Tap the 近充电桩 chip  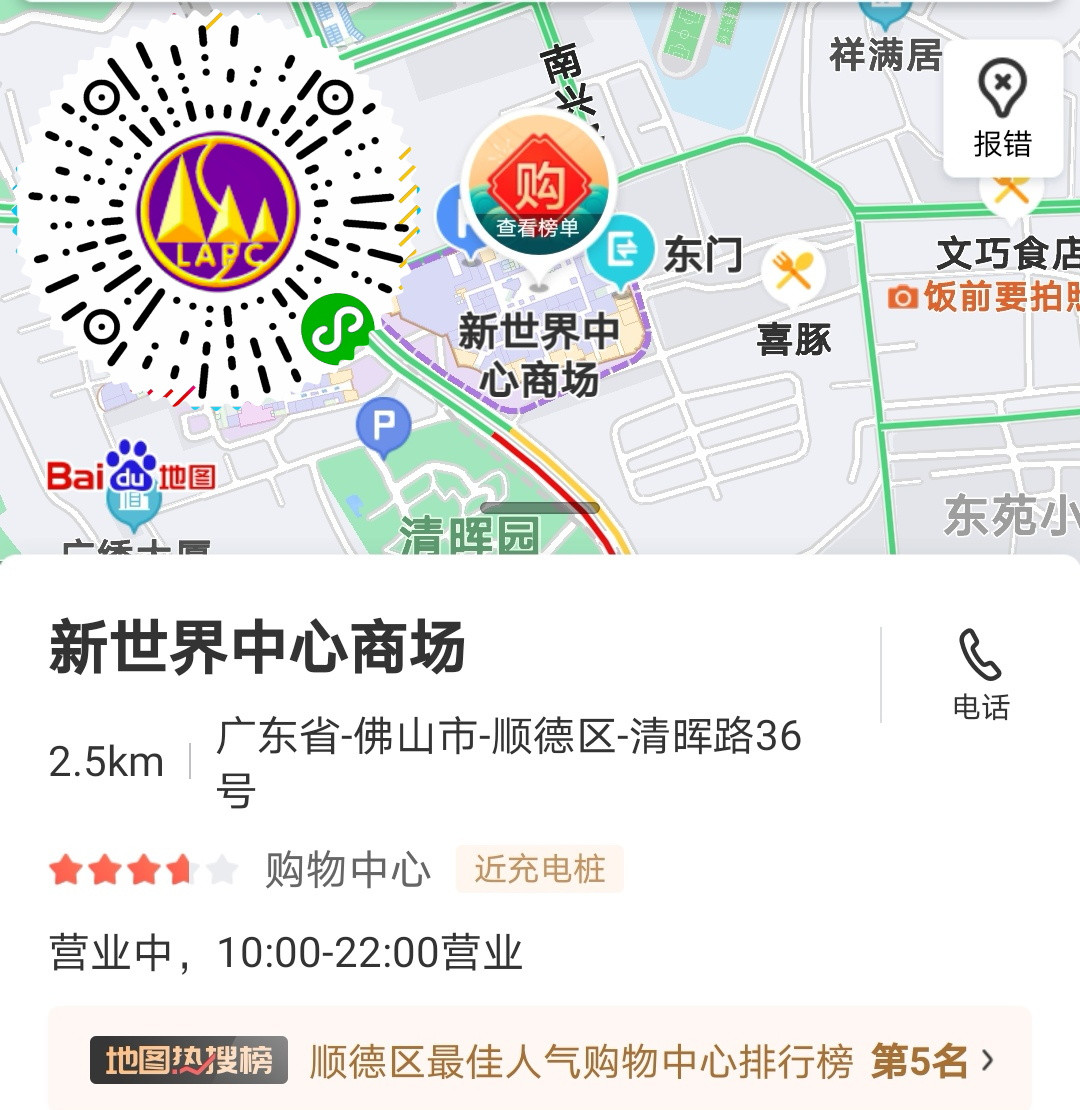(x=540, y=869)
